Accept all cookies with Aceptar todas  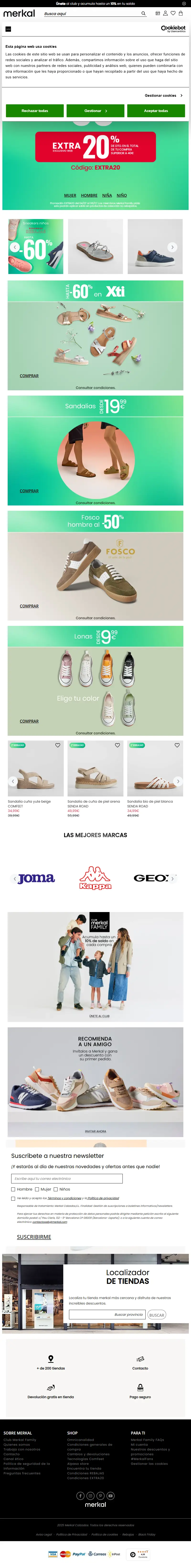[156, 111]
